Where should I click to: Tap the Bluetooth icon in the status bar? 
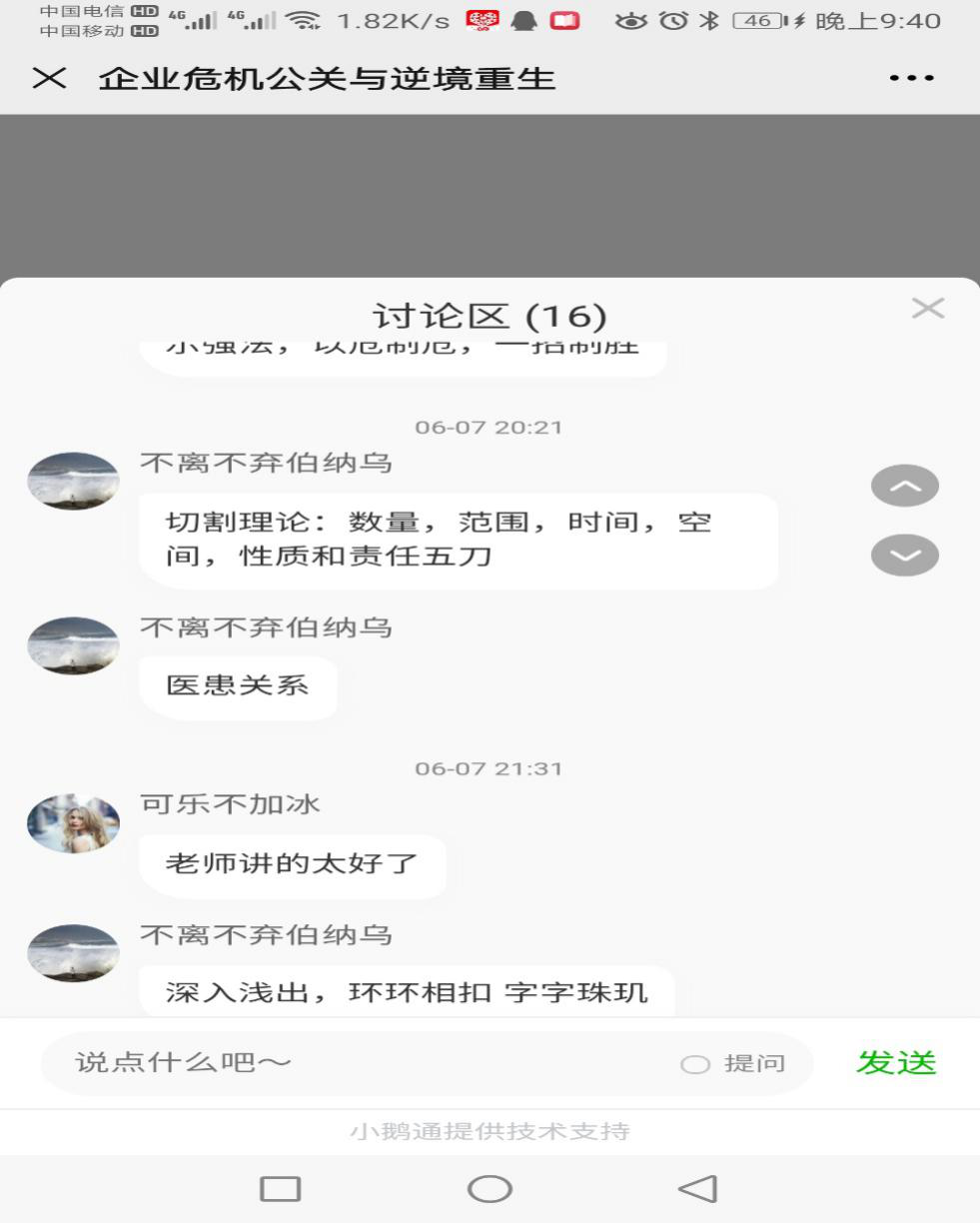709,20
